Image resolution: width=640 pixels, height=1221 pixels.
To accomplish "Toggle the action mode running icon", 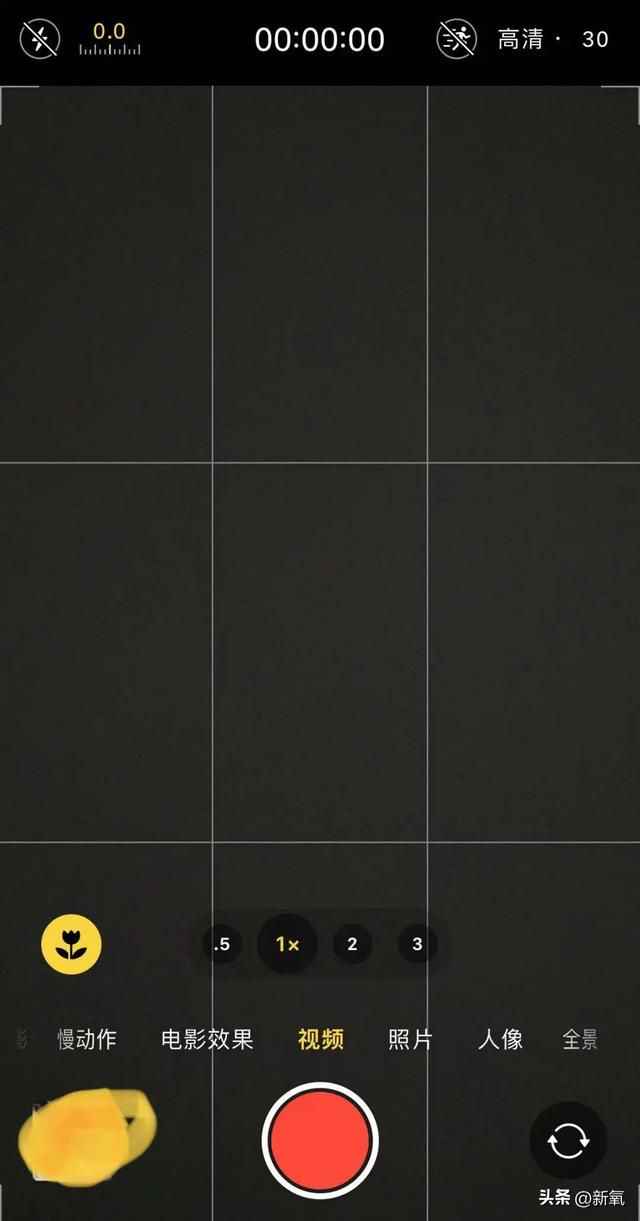I will tap(457, 39).
